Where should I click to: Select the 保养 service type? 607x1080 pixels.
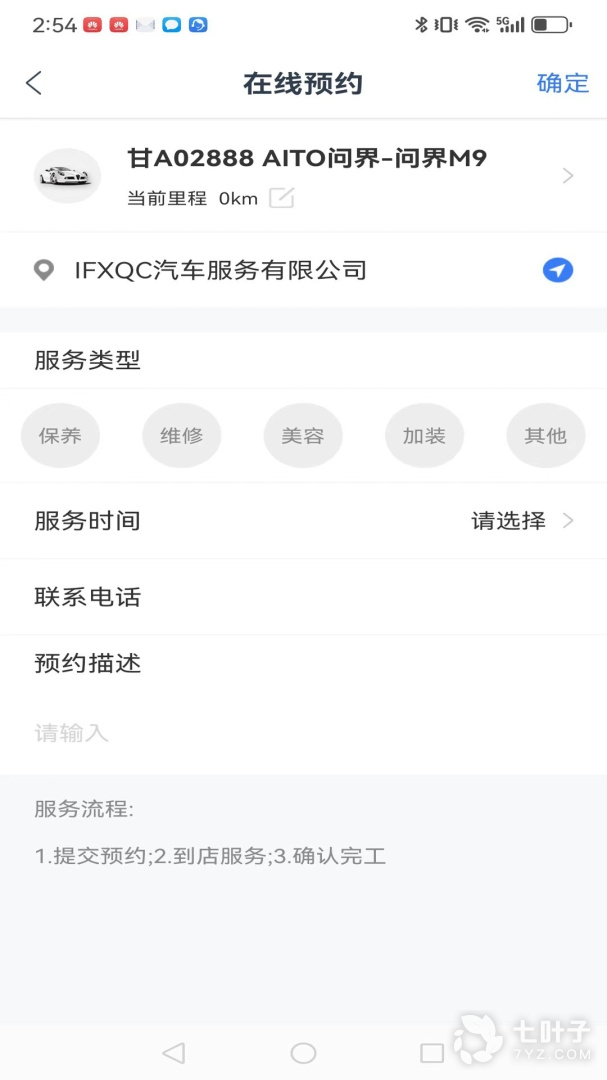60,436
